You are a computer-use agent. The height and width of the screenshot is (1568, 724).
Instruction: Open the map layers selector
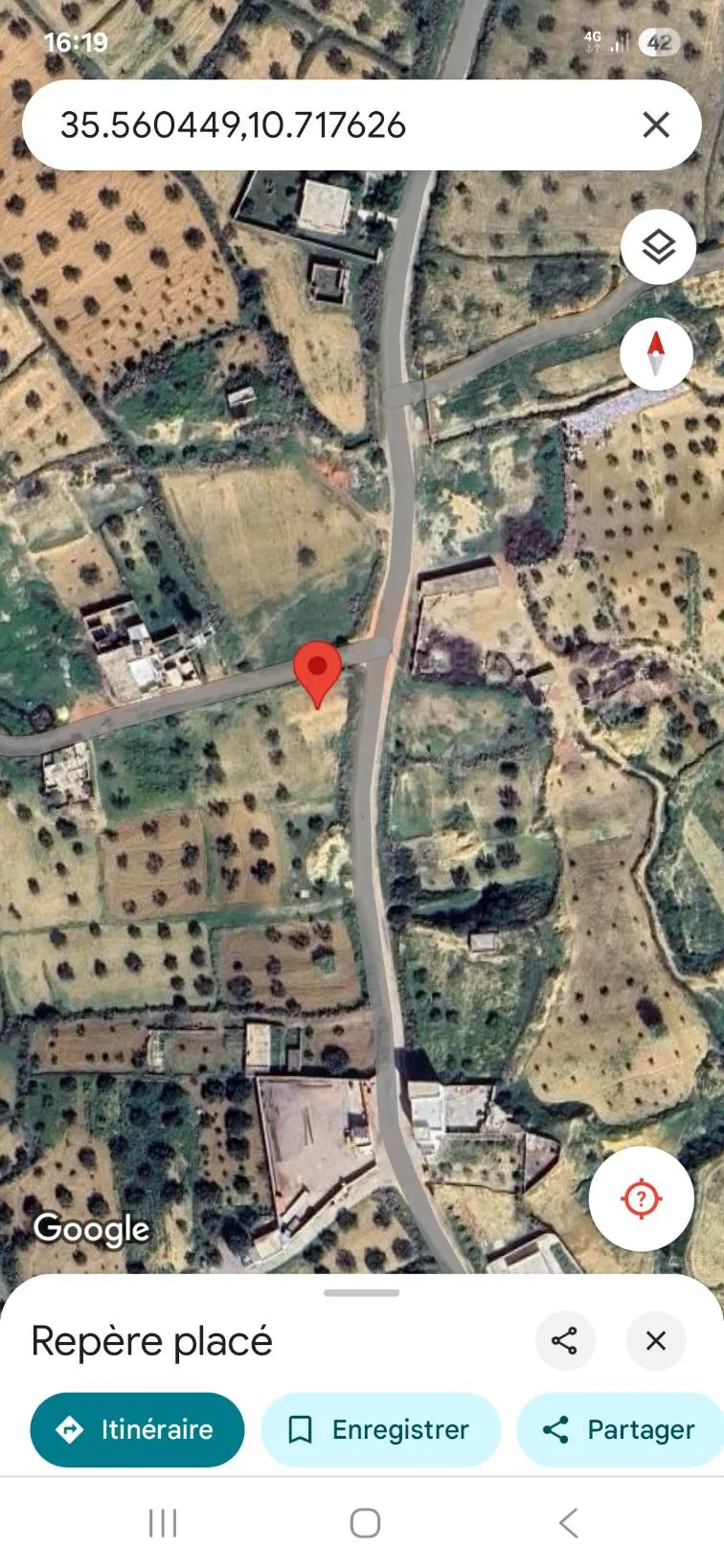click(657, 247)
